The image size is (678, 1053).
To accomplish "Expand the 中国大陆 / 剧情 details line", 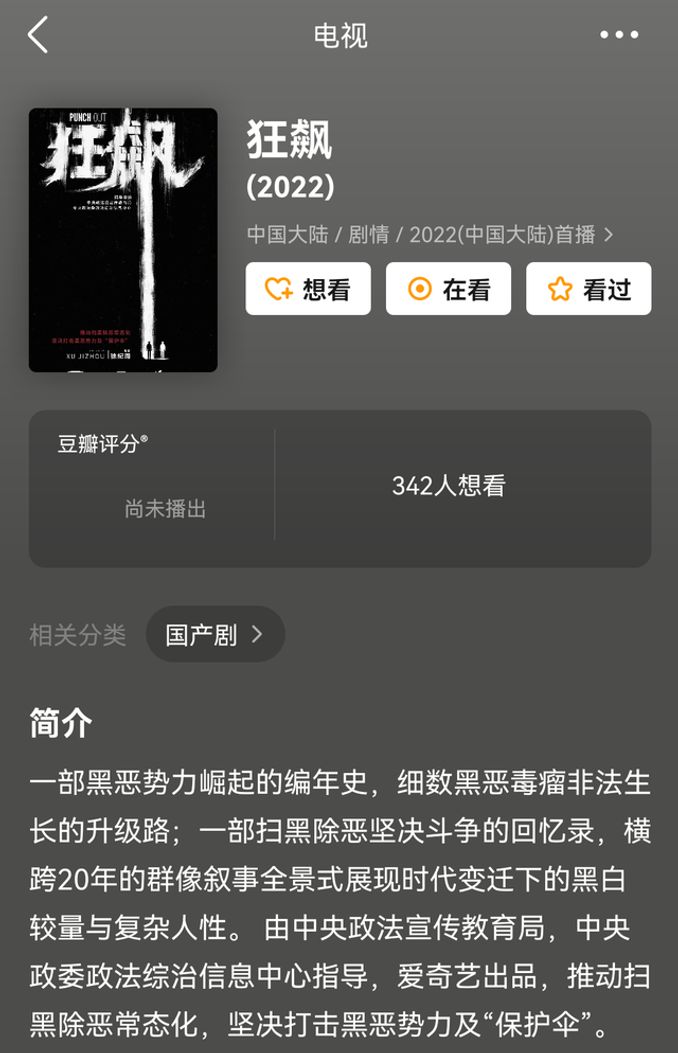I will tap(430, 235).
